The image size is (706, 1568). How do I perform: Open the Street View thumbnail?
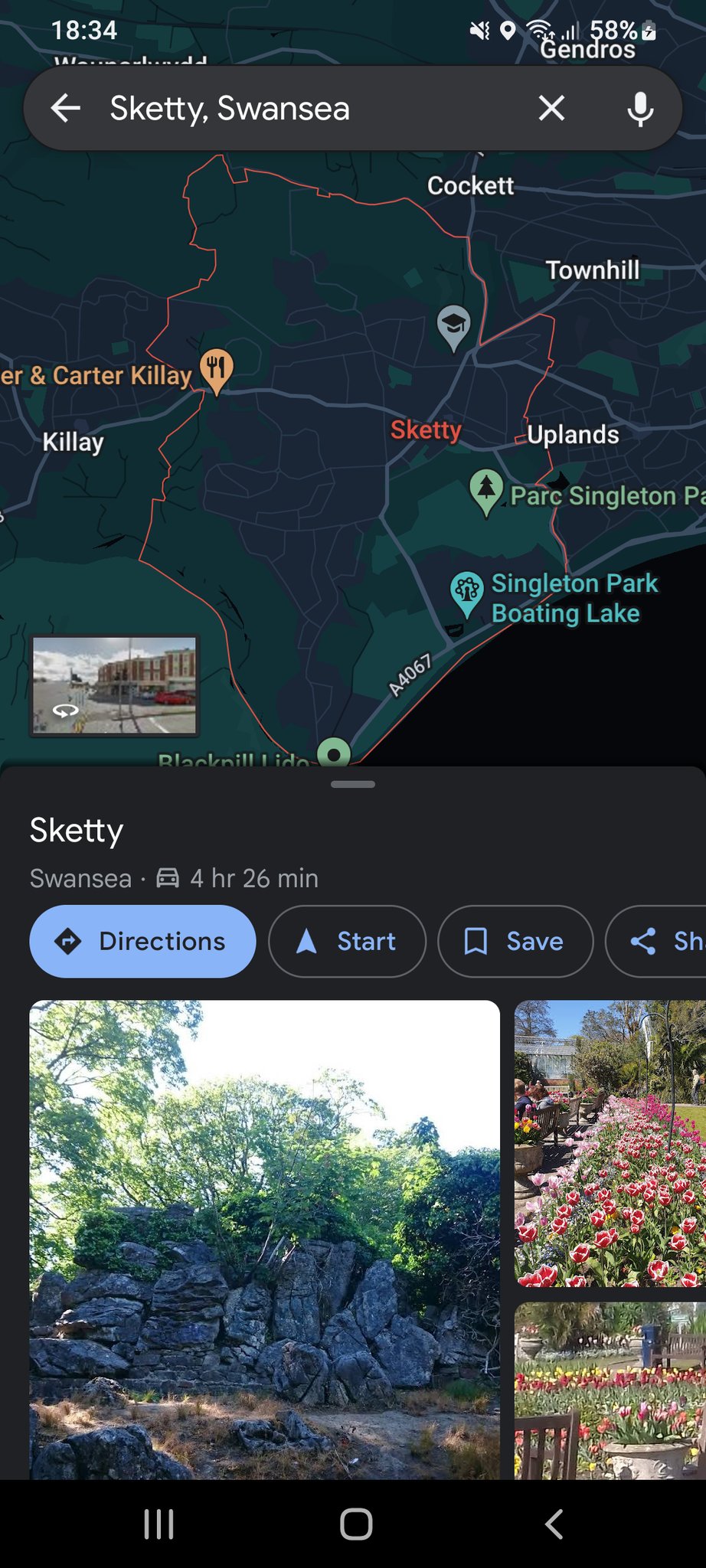tap(114, 686)
